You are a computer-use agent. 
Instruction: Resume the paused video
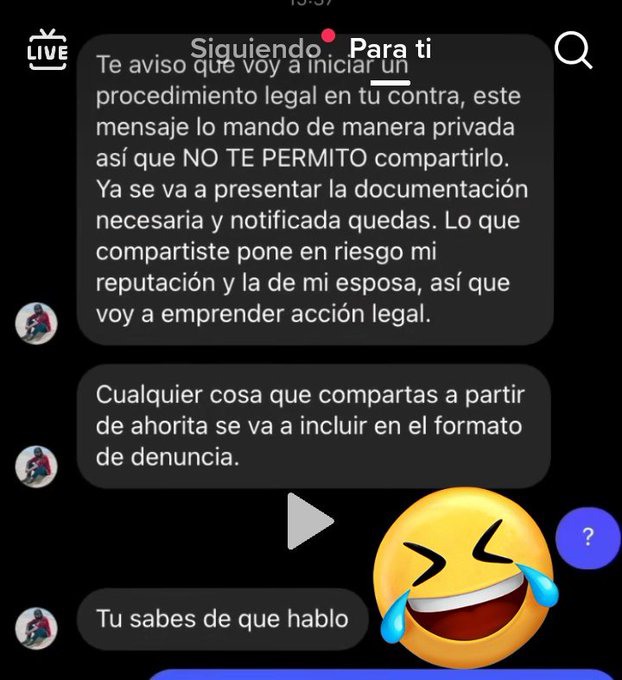tap(310, 521)
